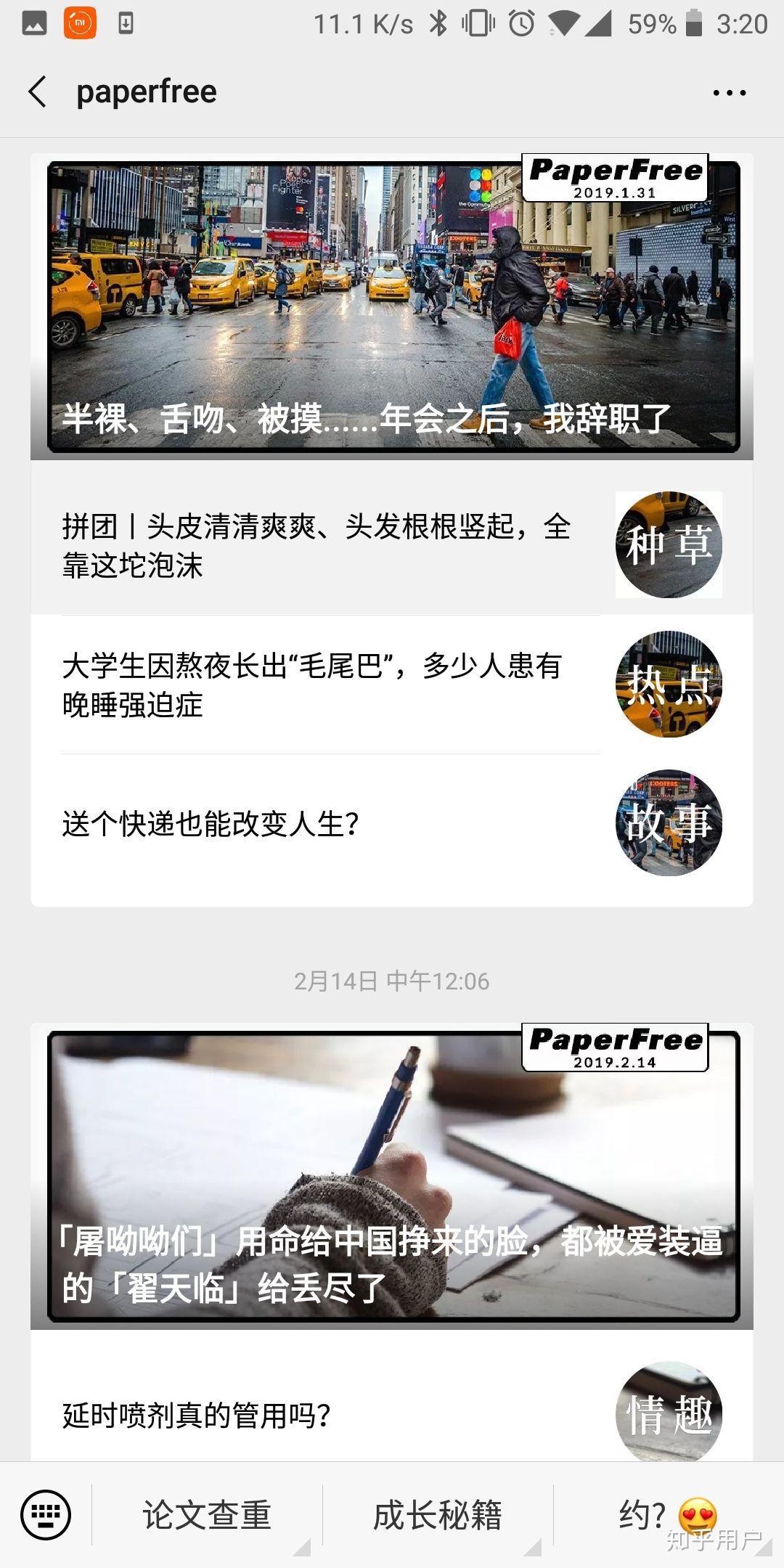Open the 故事 circular icon
784x1568 pixels.
[669, 822]
